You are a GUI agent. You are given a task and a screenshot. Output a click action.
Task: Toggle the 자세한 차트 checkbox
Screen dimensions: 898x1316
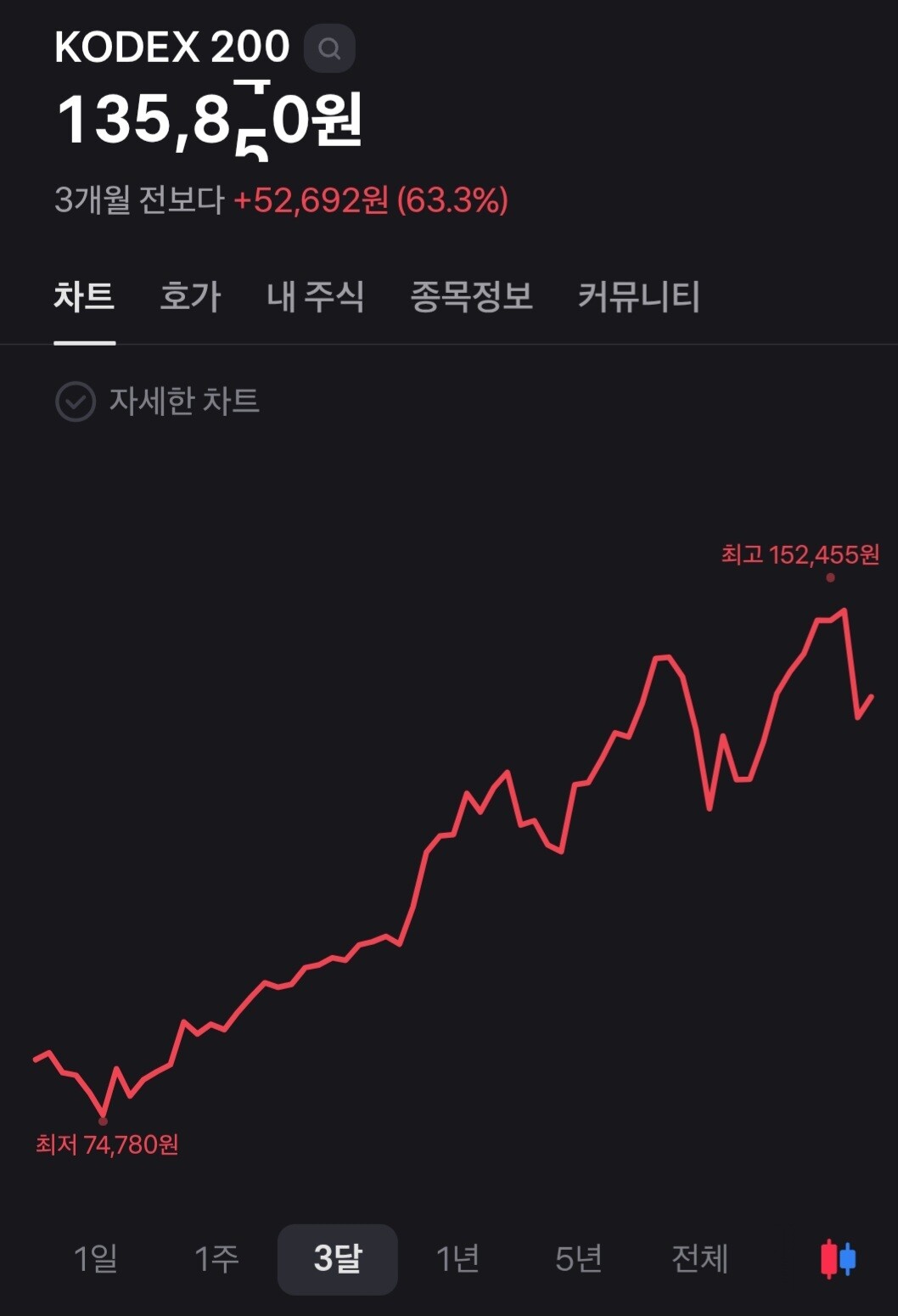tap(76, 402)
